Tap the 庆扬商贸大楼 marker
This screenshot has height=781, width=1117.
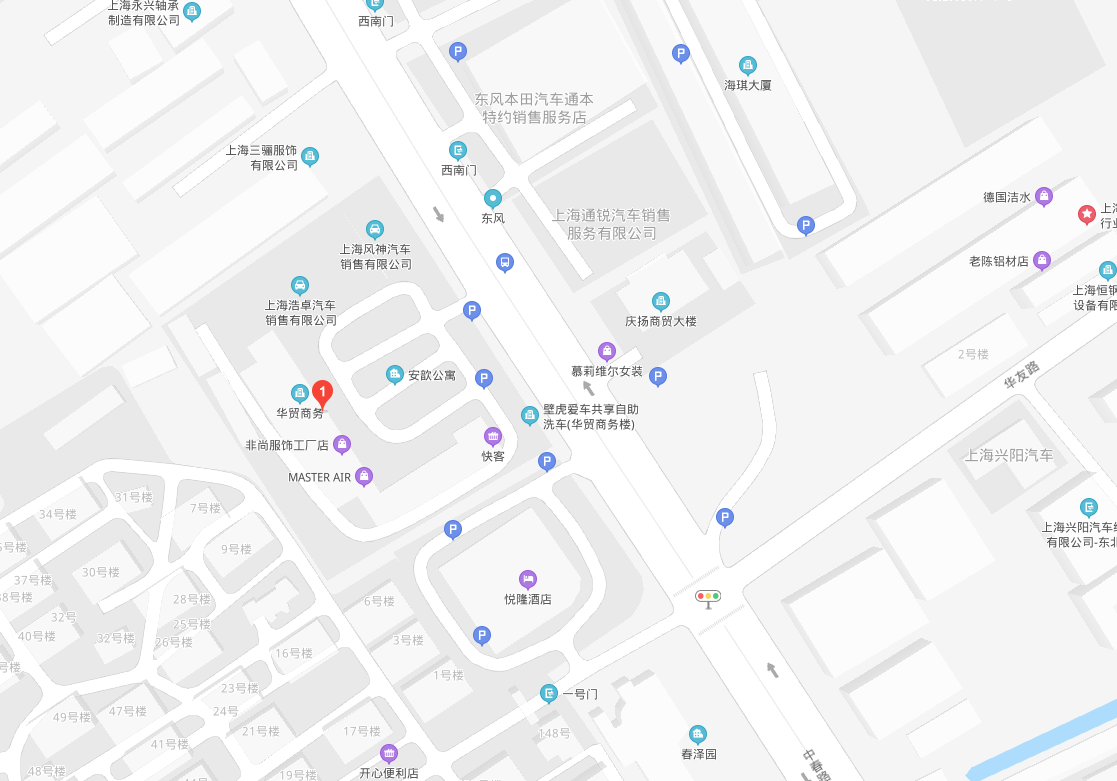click(x=660, y=301)
